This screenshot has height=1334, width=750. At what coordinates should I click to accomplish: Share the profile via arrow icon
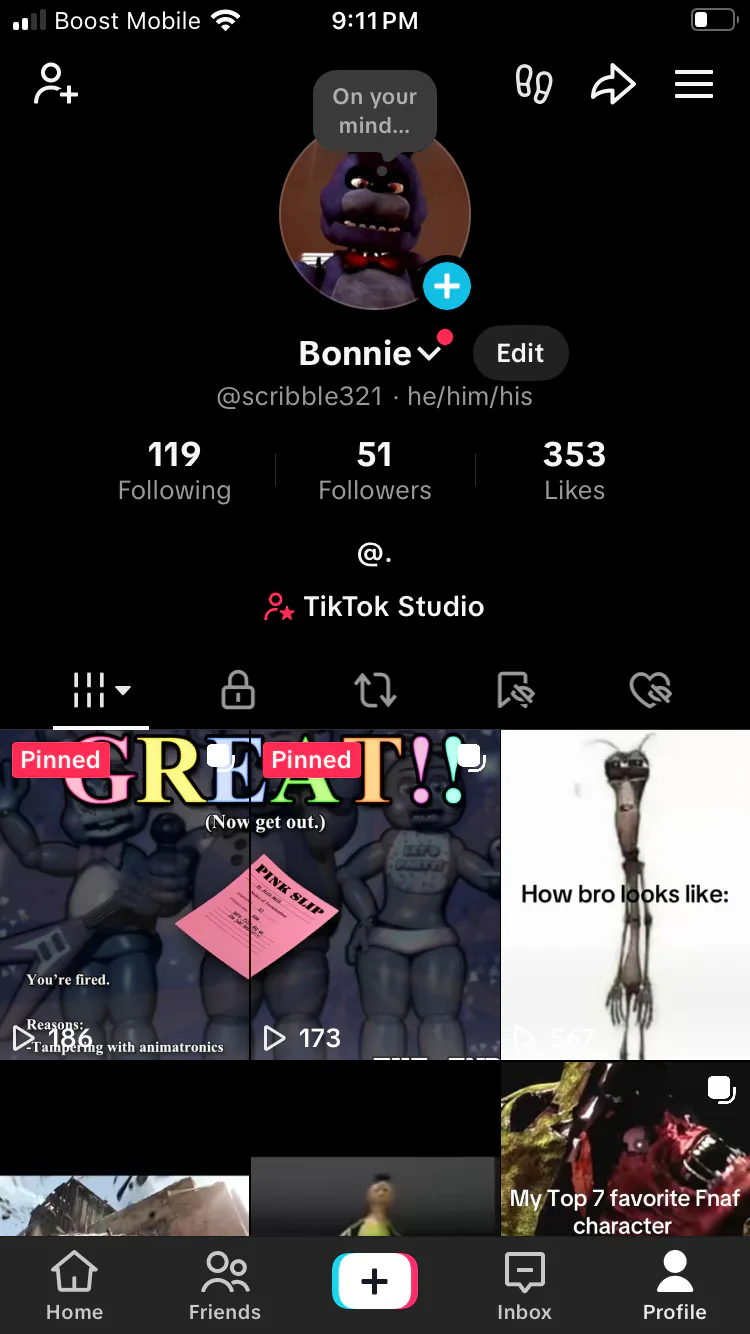(x=613, y=84)
